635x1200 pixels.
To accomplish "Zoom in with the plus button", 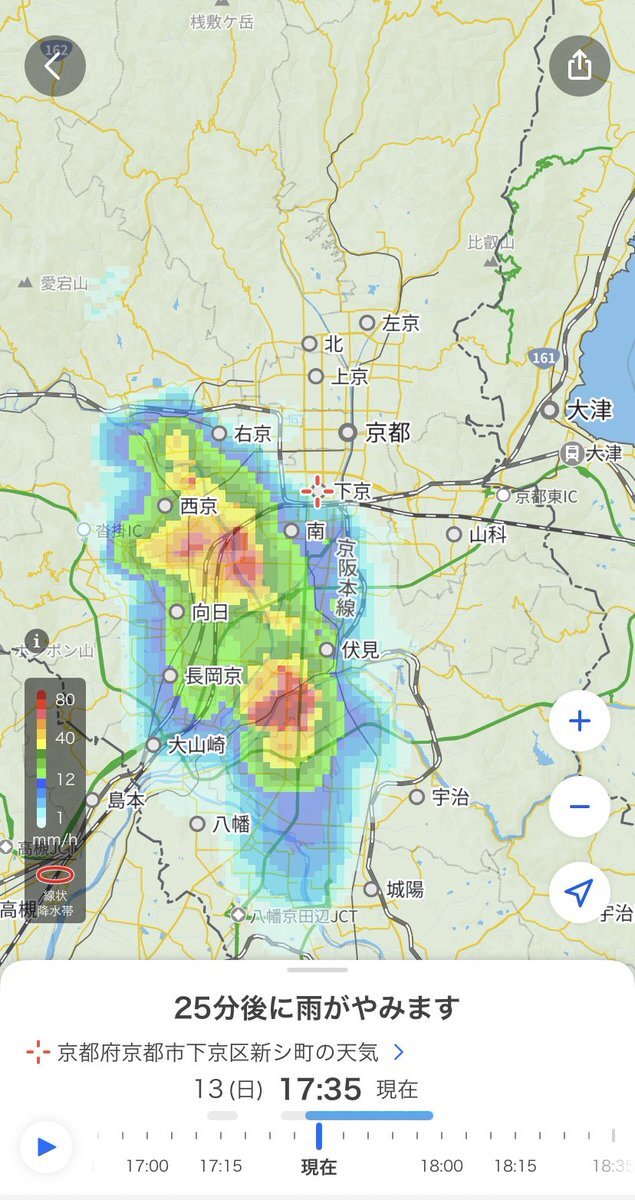I will click(579, 721).
